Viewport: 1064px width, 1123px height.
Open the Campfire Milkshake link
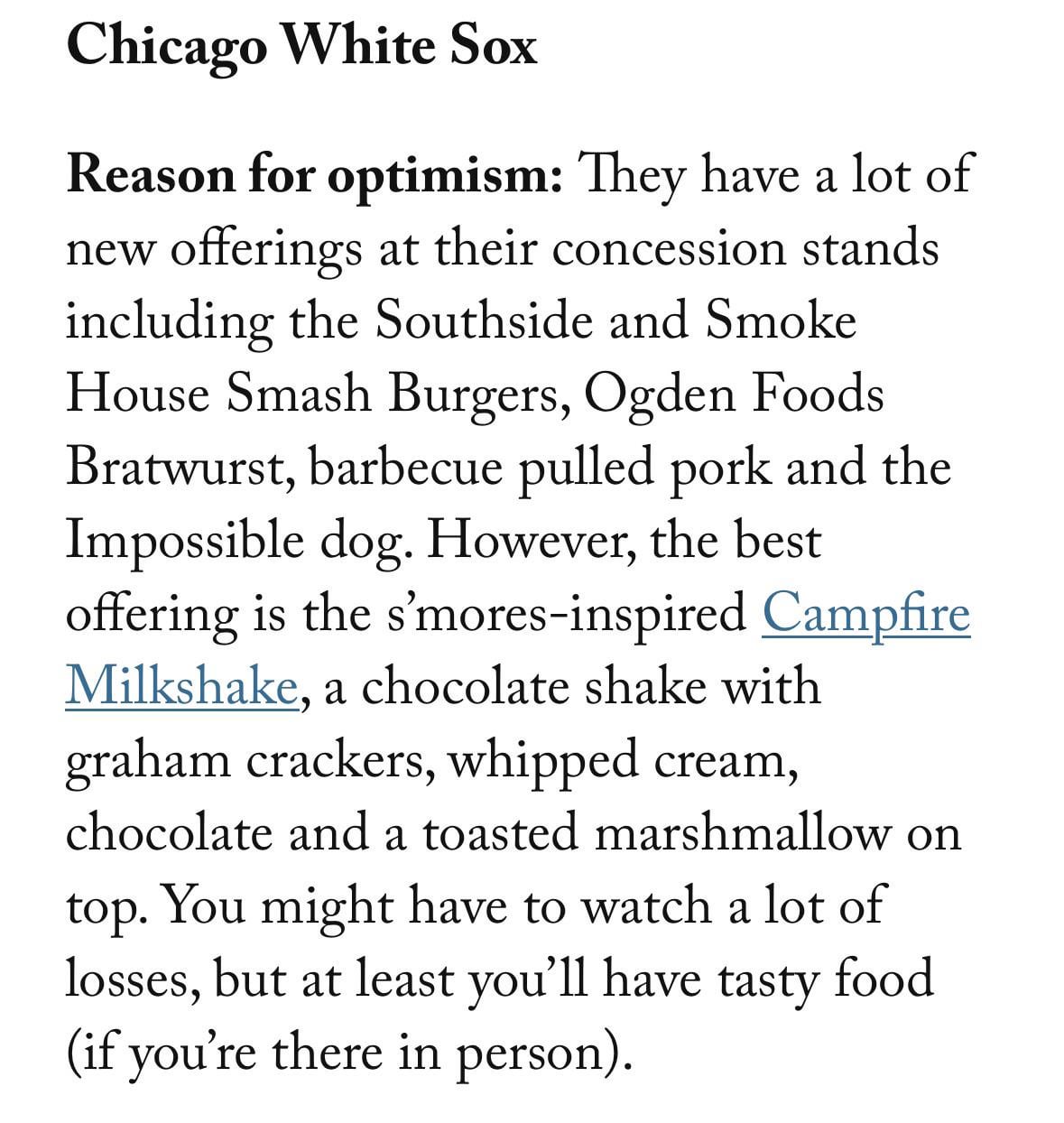point(865,616)
